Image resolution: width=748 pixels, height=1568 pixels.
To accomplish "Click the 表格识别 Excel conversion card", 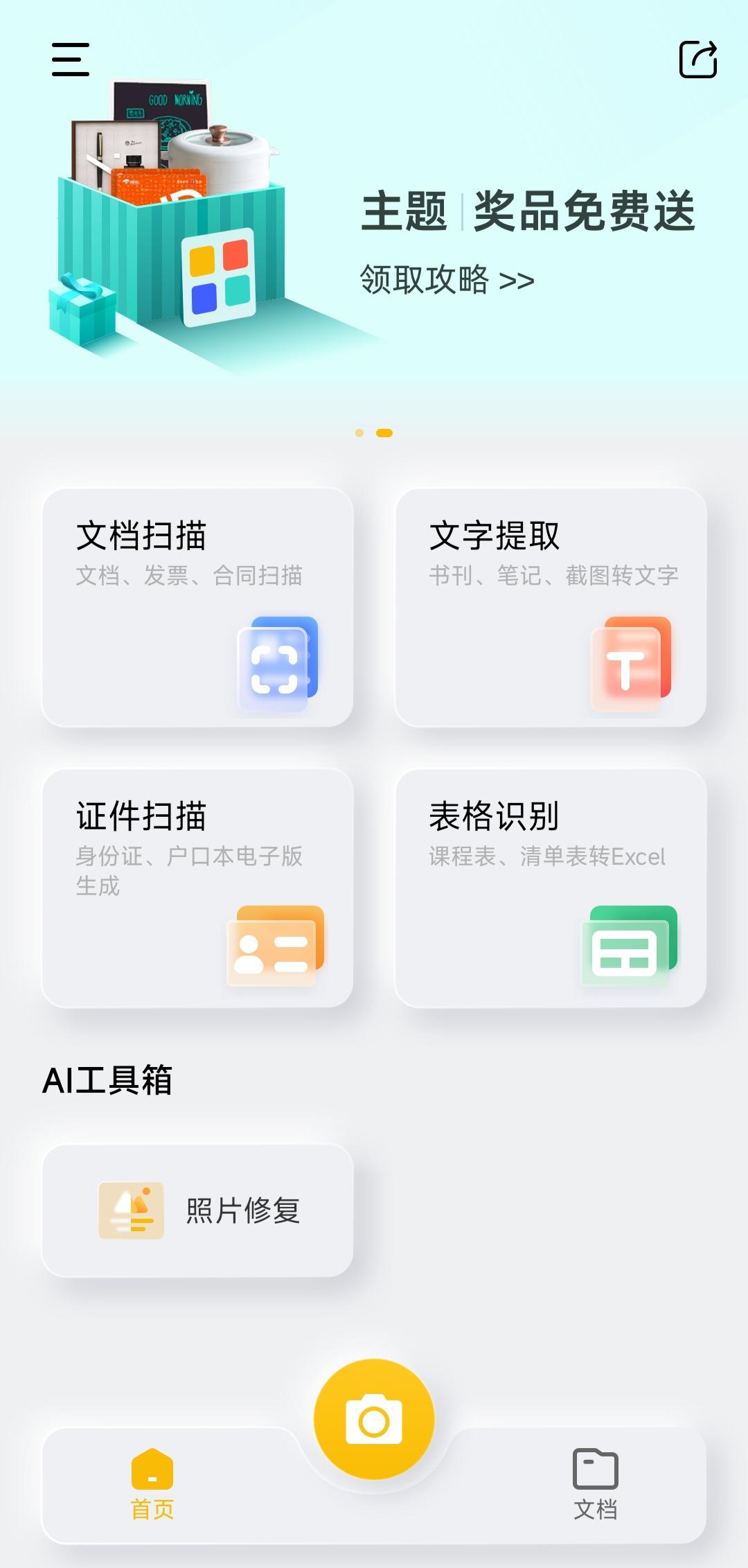I will coord(551,887).
